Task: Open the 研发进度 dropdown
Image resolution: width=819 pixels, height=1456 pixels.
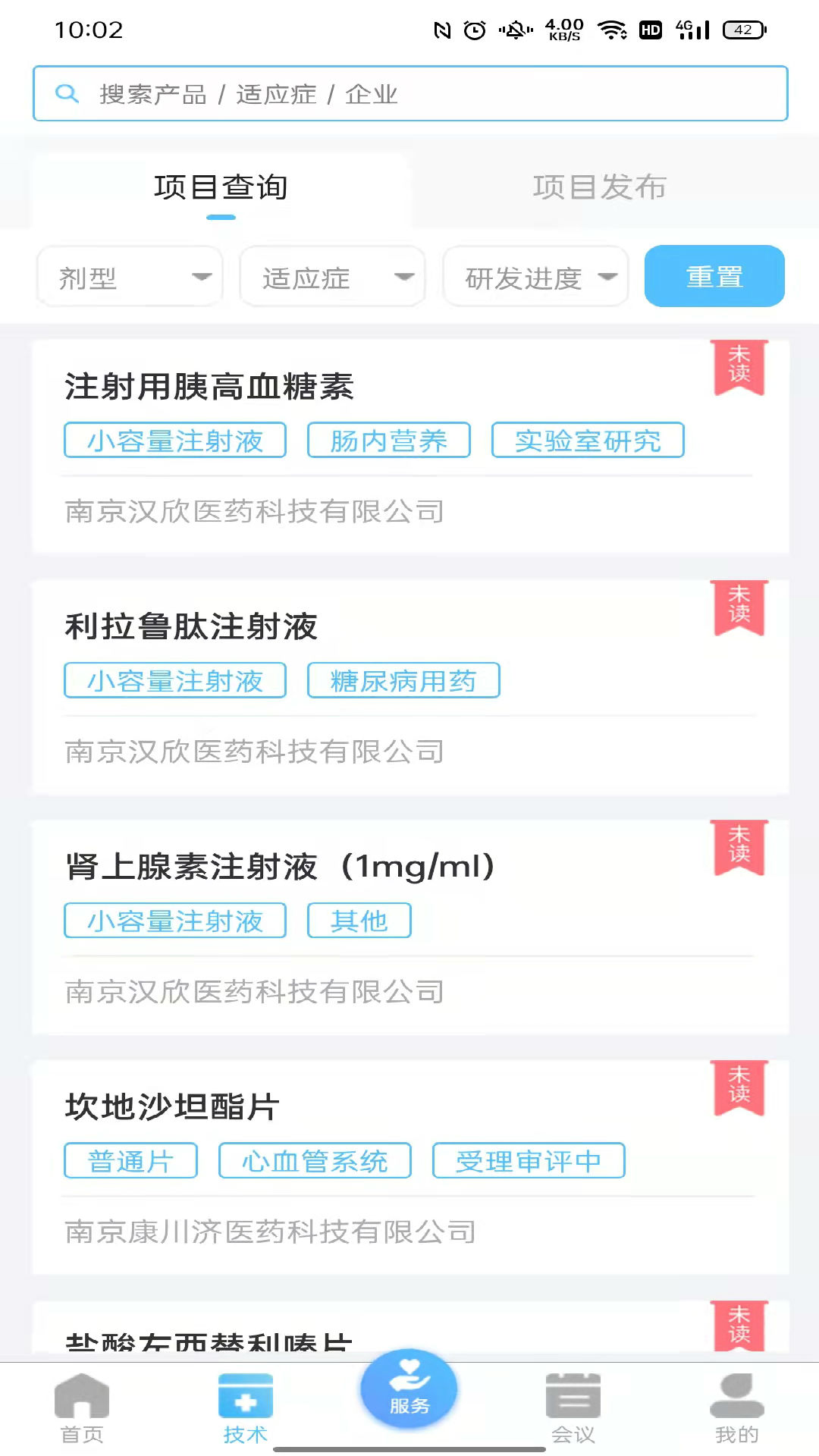Action: 535,276
